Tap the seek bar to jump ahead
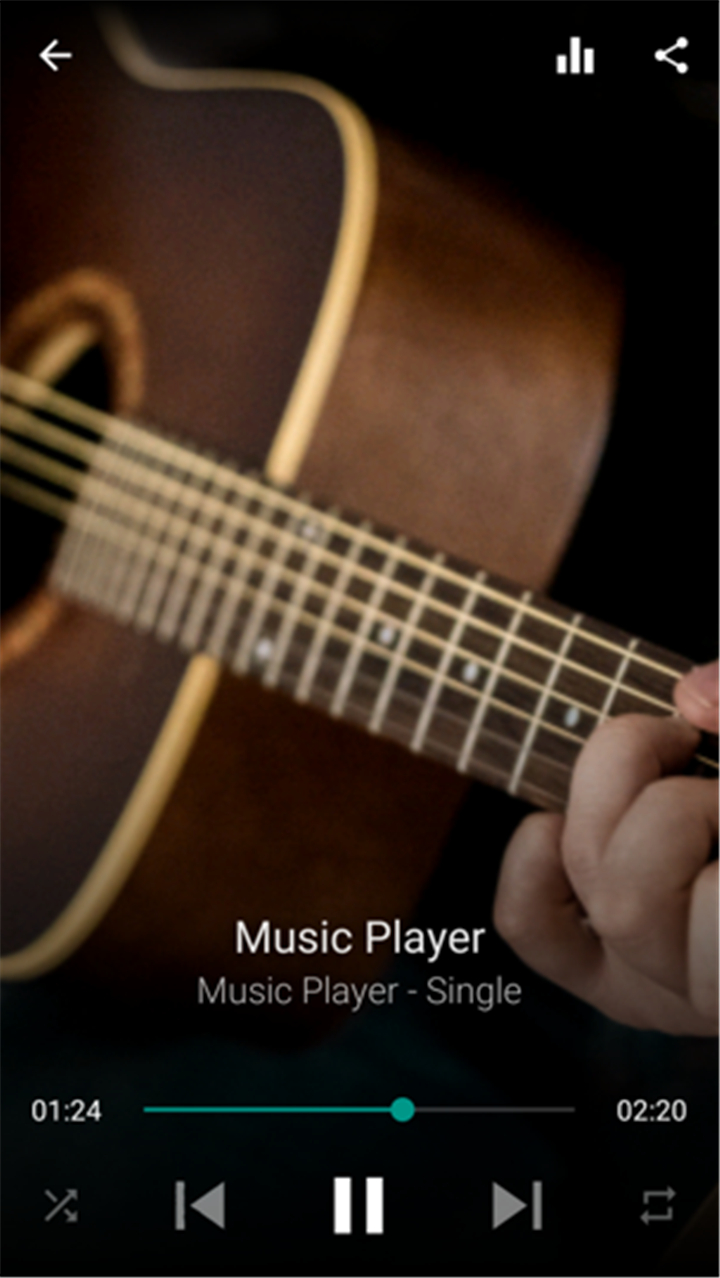The width and height of the screenshot is (720, 1278). pos(490,1110)
